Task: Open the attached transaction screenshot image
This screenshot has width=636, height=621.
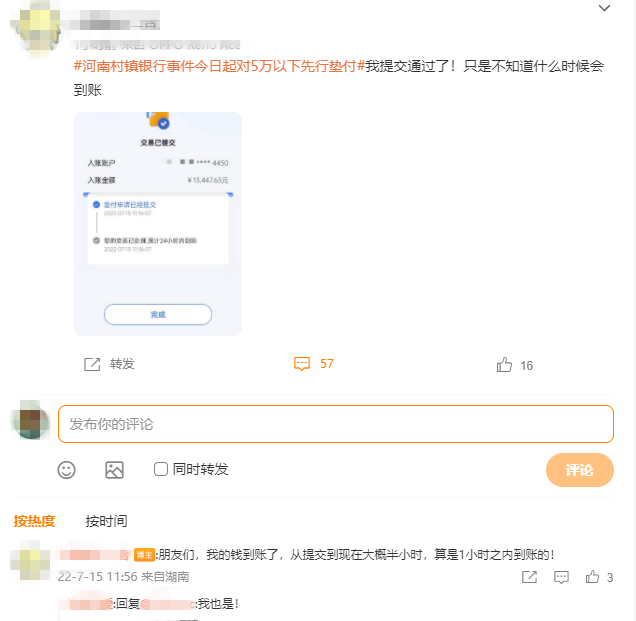Action: pos(158,223)
